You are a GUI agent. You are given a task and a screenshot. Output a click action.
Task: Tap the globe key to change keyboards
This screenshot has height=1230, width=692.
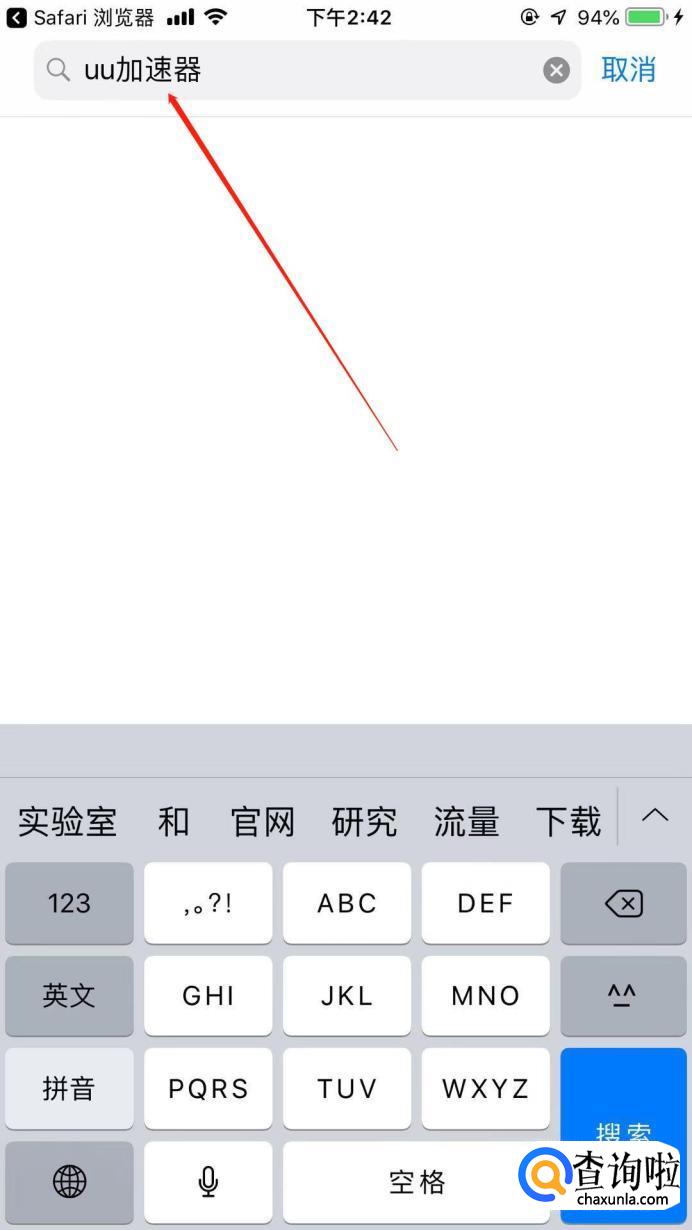(69, 1182)
